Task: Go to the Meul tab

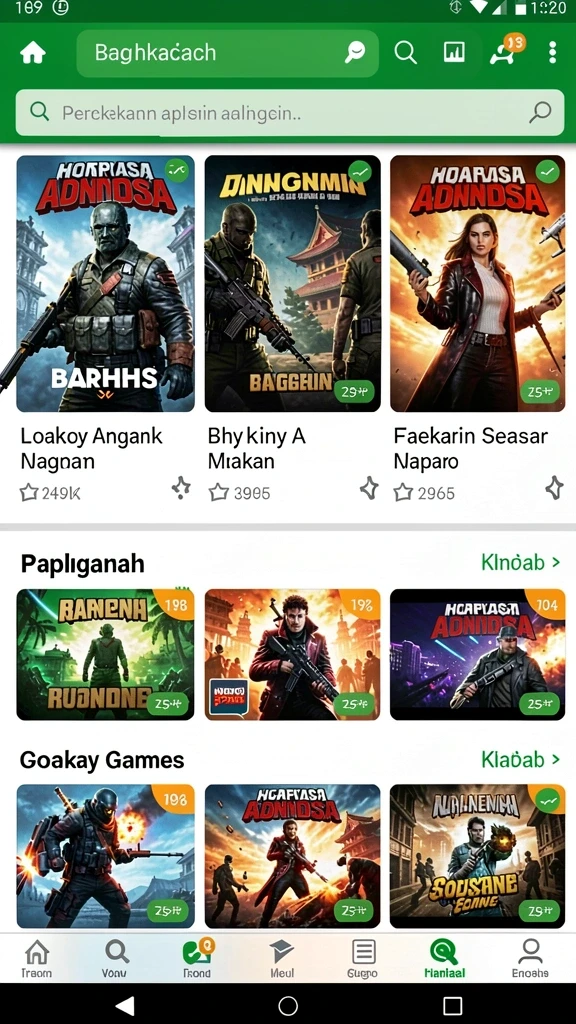Action: (281, 959)
